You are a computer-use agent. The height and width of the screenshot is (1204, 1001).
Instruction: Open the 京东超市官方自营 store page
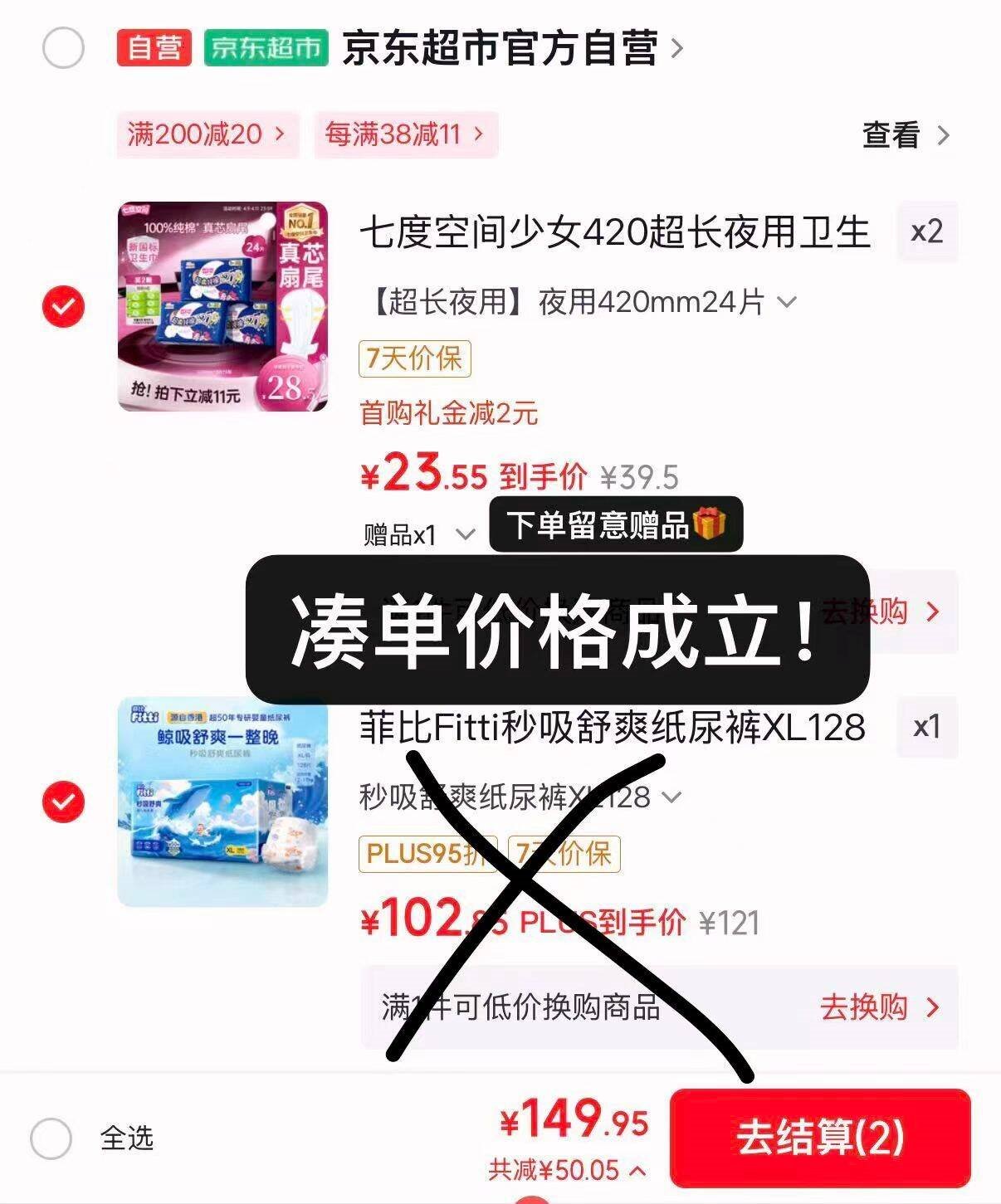512,47
